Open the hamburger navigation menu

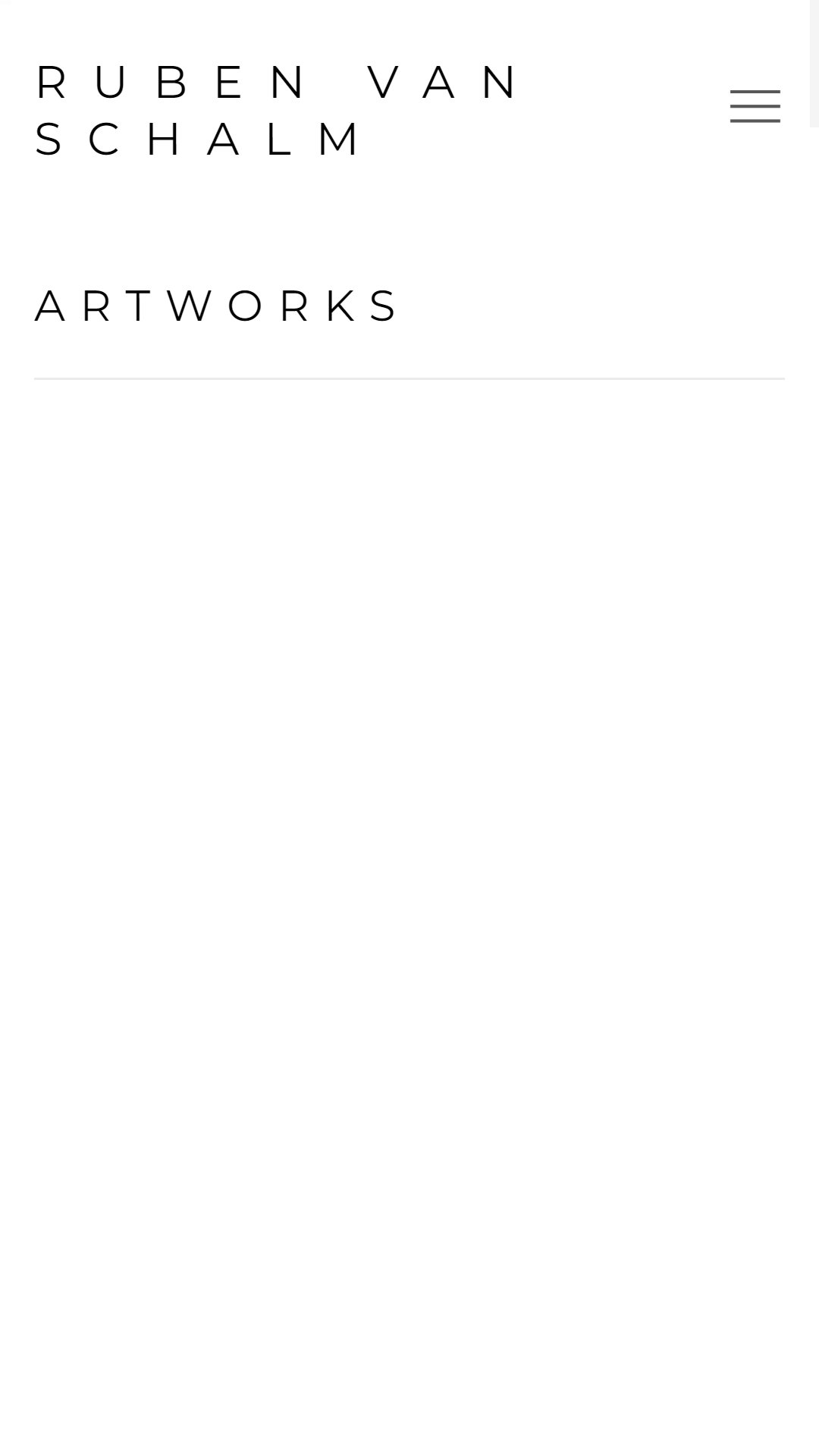(755, 106)
